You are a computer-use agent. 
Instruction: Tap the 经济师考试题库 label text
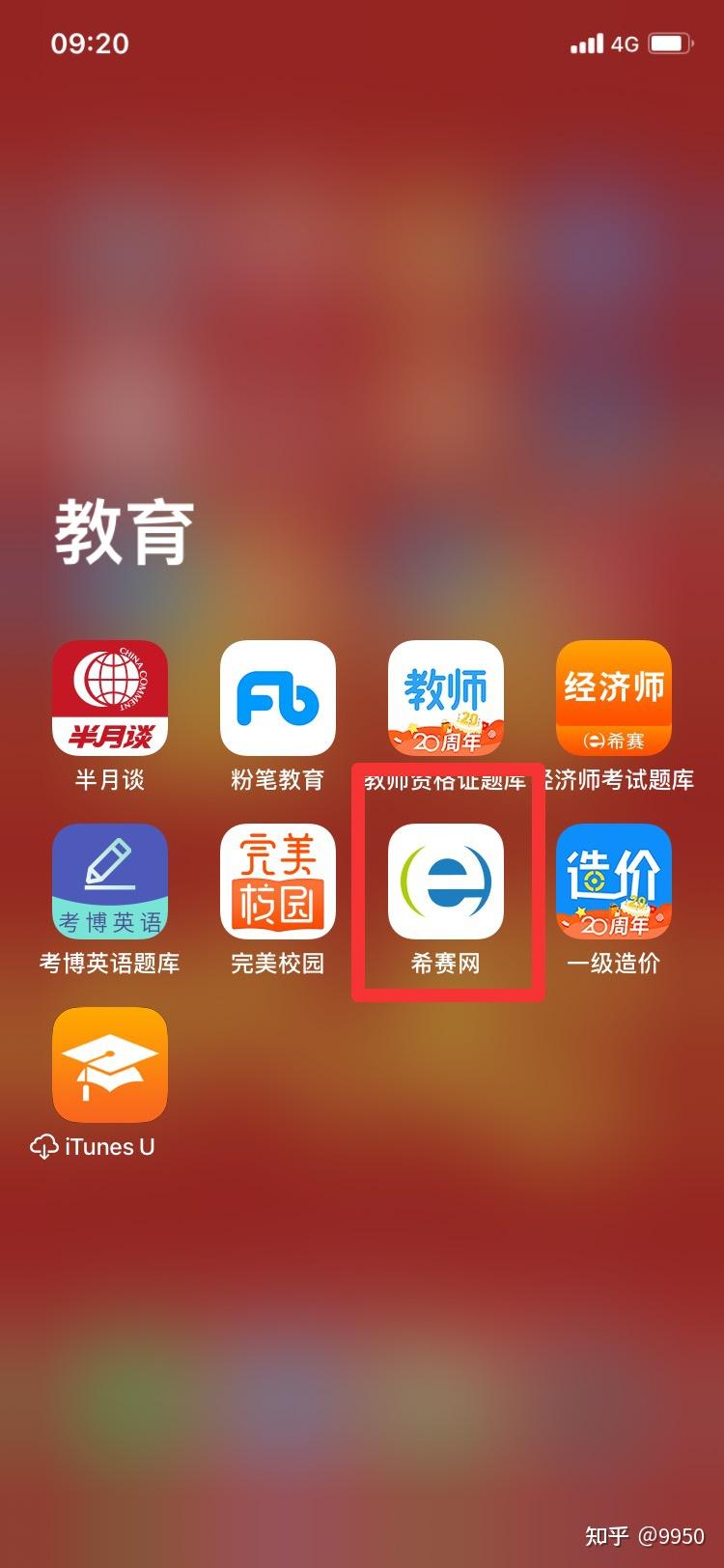[x=615, y=781]
